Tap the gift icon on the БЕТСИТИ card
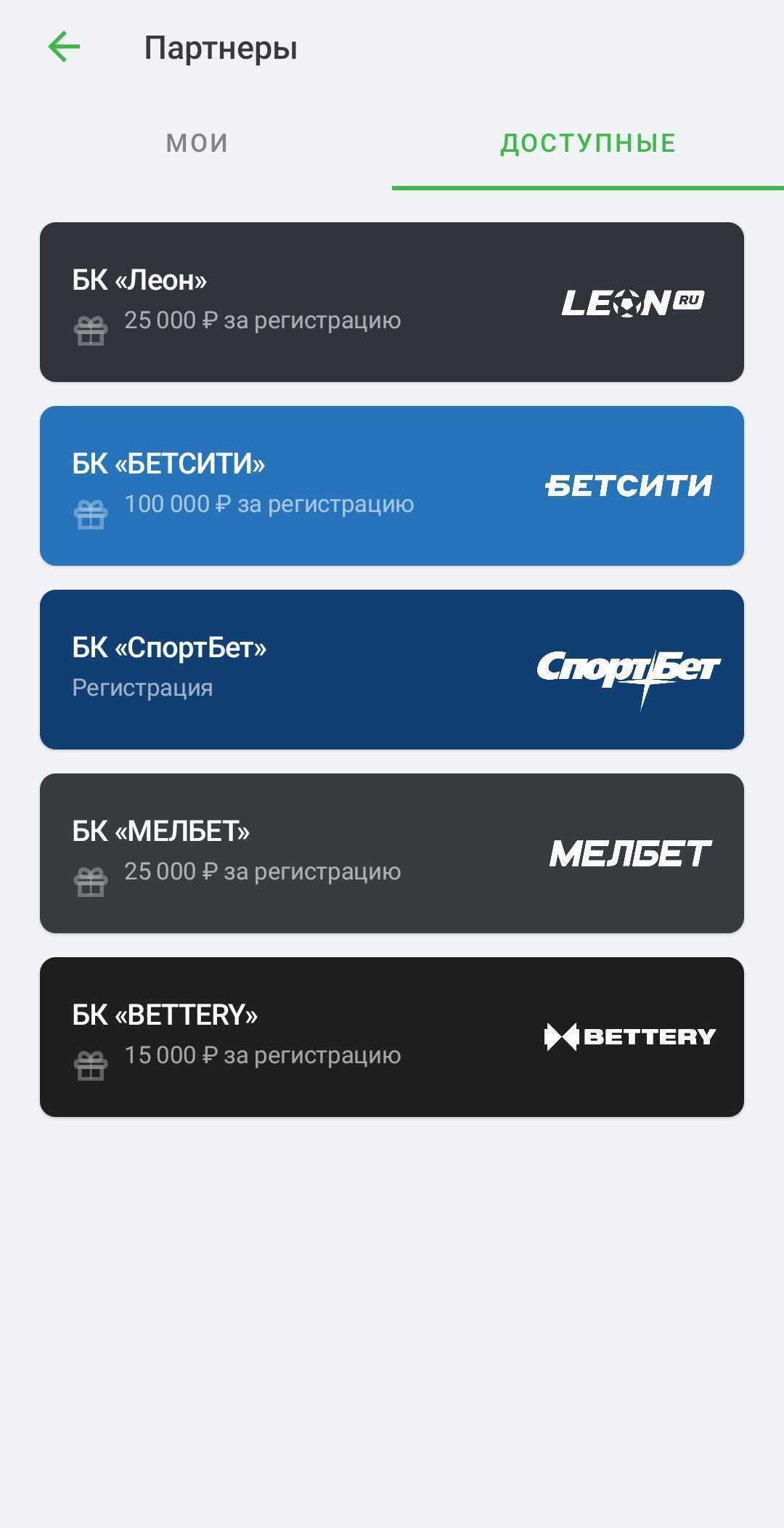Viewport: 784px width, 1528px height. point(91,516)
